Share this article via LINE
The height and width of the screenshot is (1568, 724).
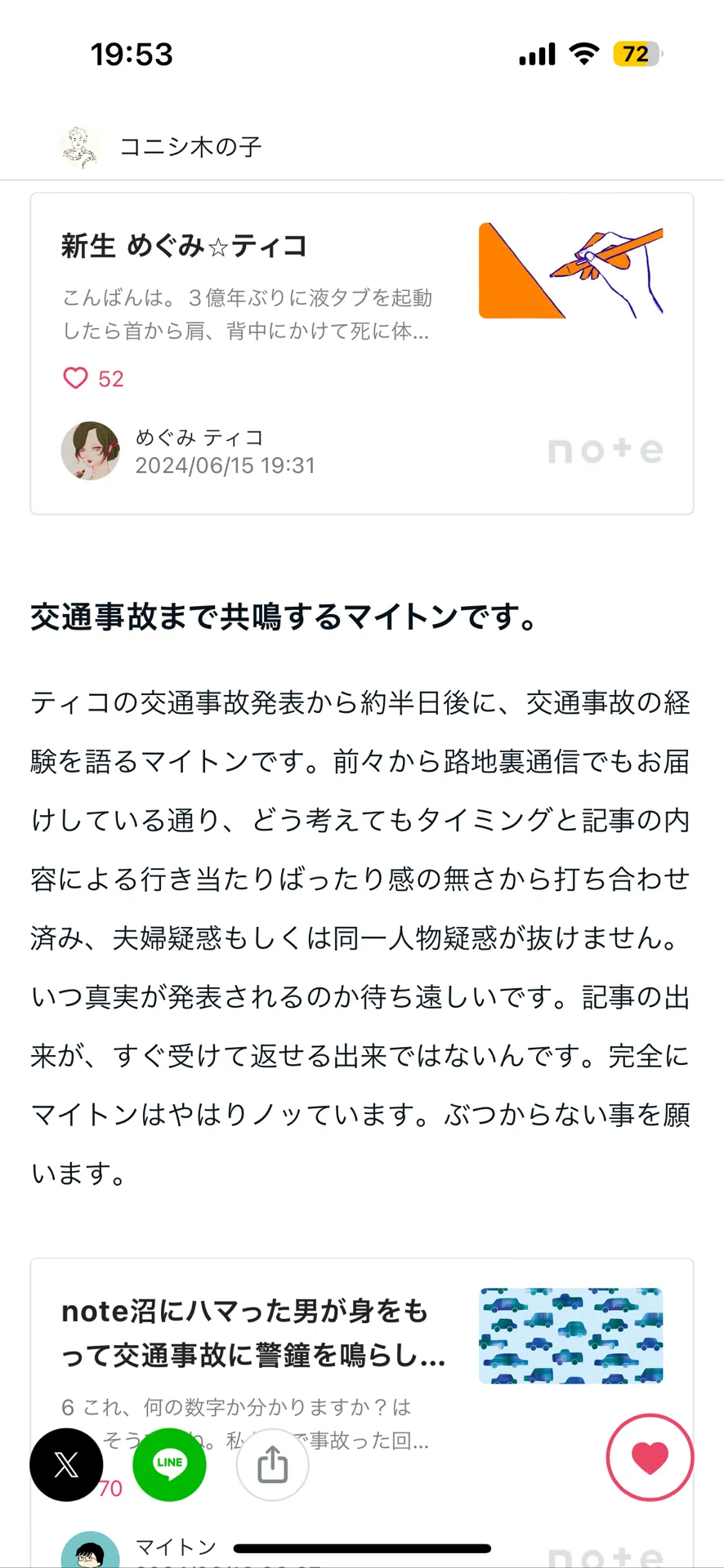click(169, 1465)
